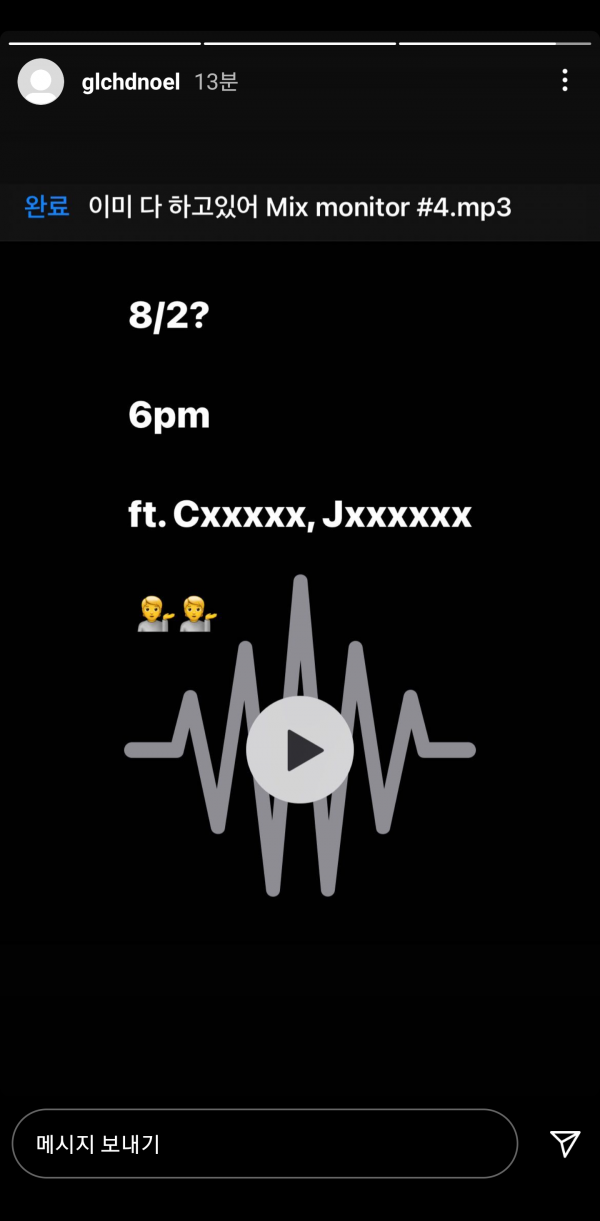Share the story via paper plane icon
600x1221 pixels.
[565, 1144]
